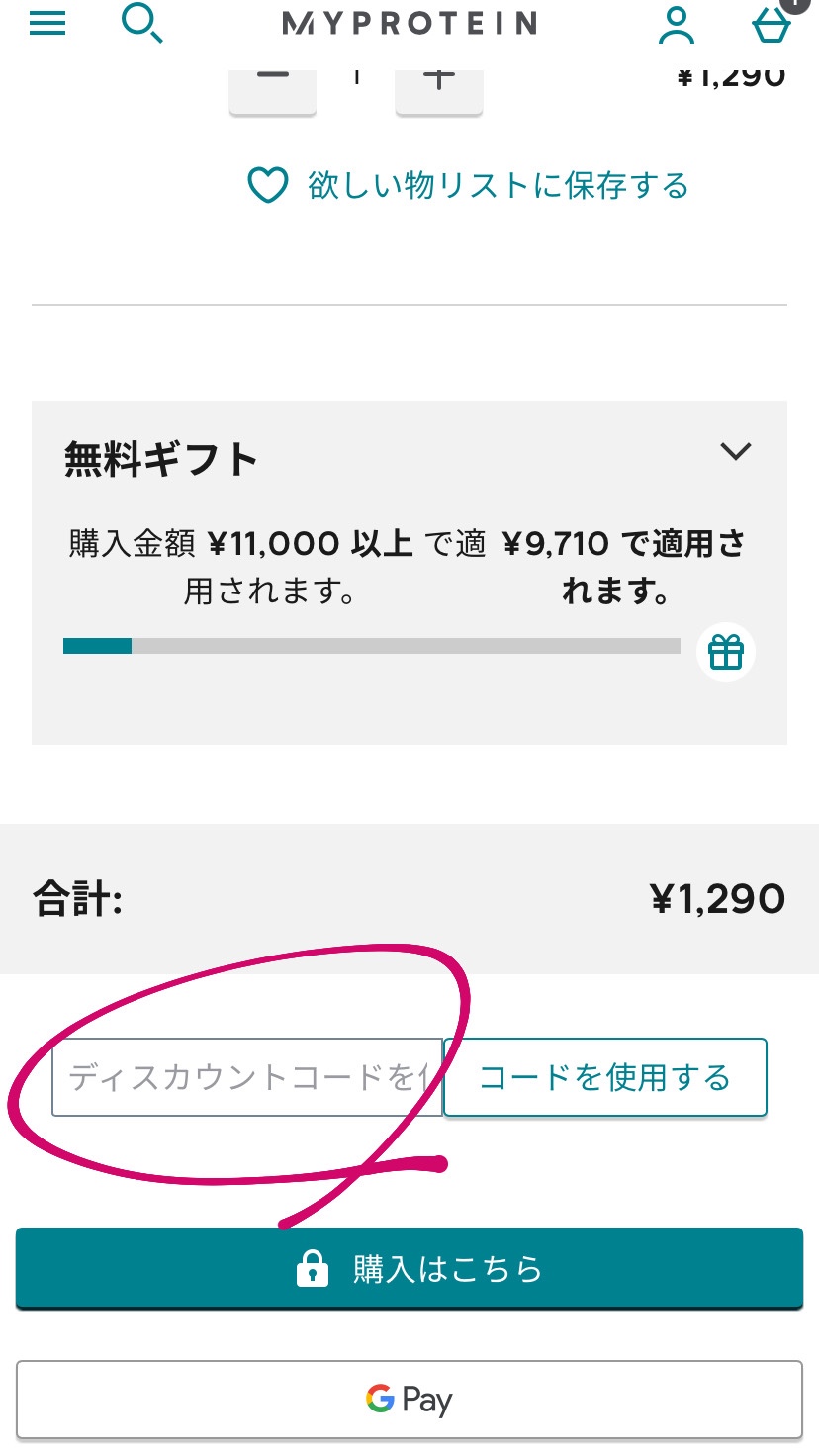The image size is (819, 1456).
Task: Apply code with コードを使用する
Action: (x=605, y=1077)
